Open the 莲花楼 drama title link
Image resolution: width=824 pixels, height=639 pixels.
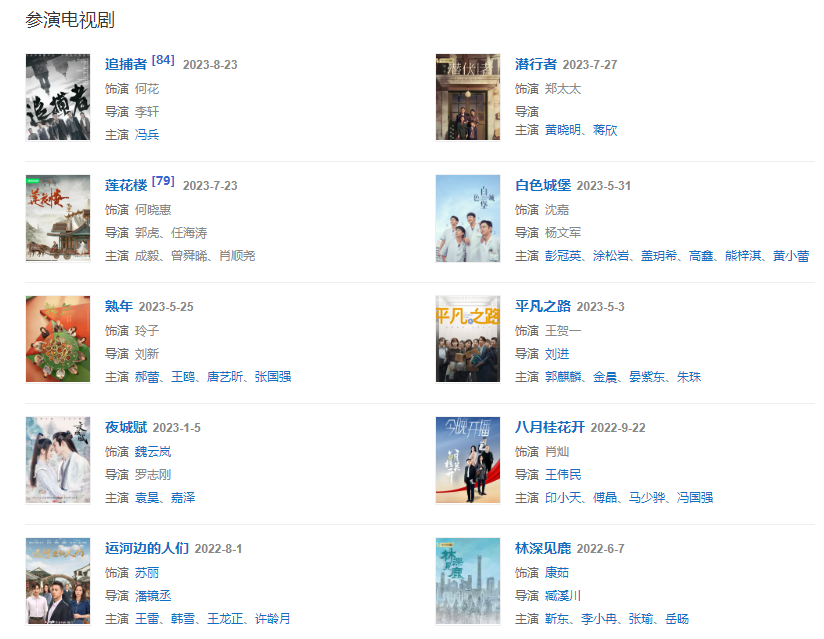(x=126, y=186)
